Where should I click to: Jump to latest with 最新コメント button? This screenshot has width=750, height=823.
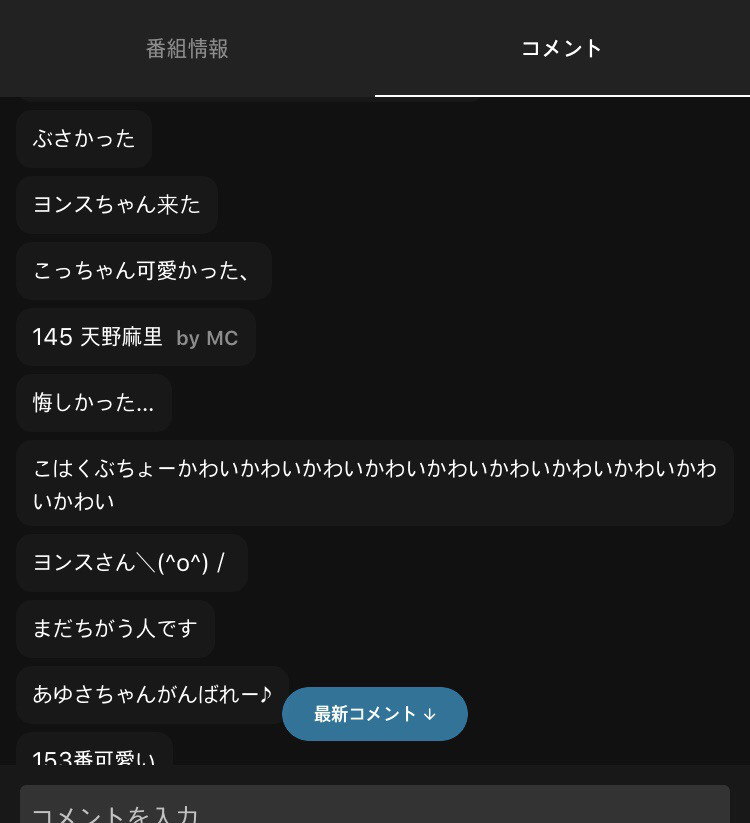(x=375, y=714)
